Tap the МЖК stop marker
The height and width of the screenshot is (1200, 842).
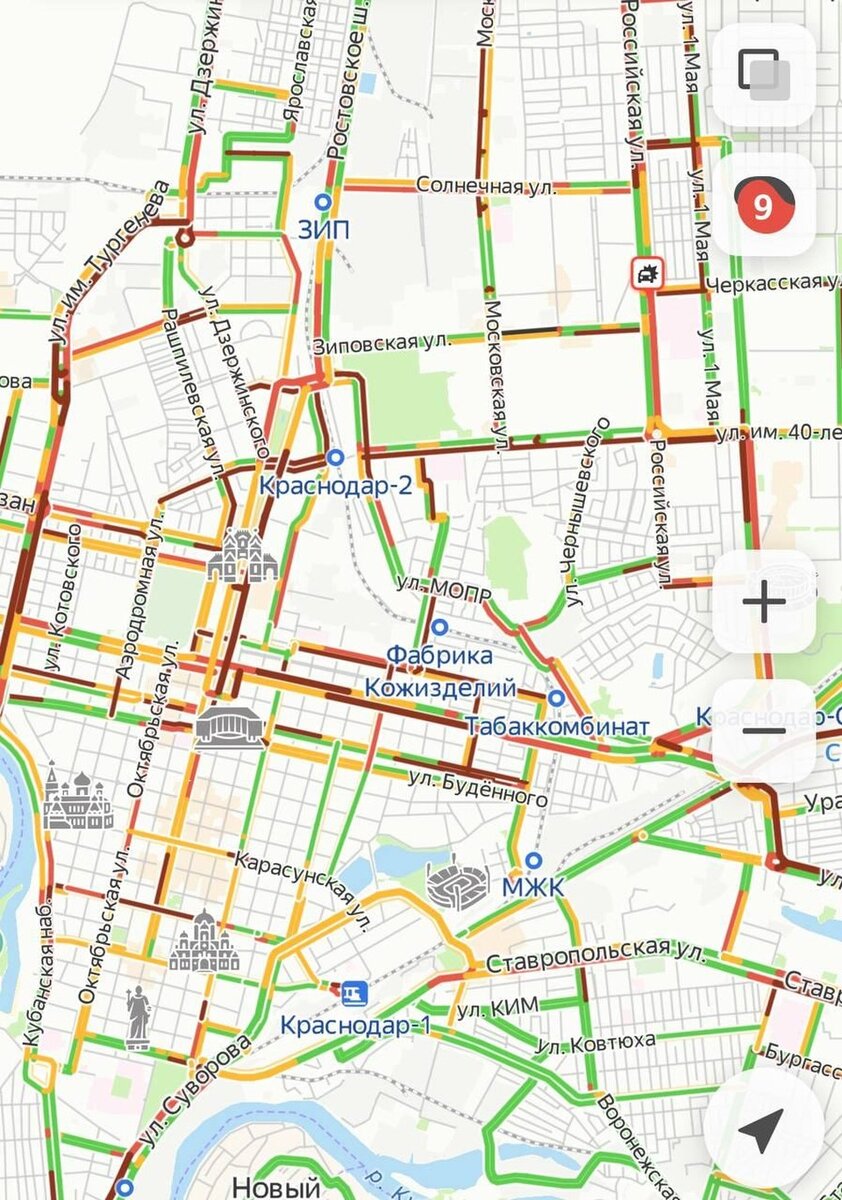(534, 860)
